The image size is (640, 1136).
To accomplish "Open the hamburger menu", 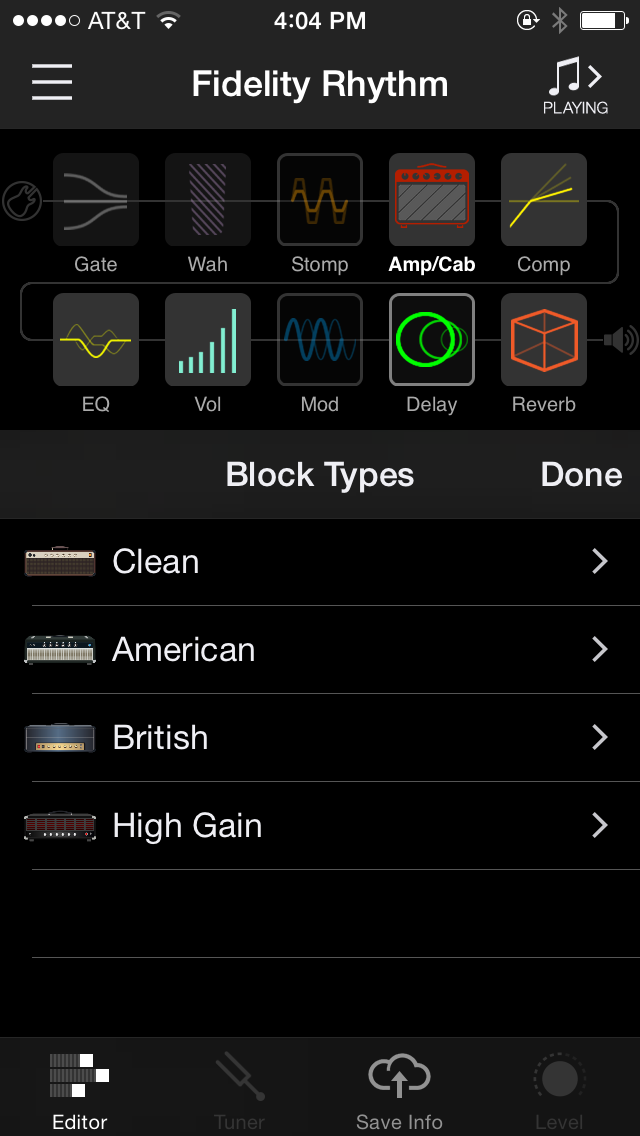I will click(x=52, y=82).
